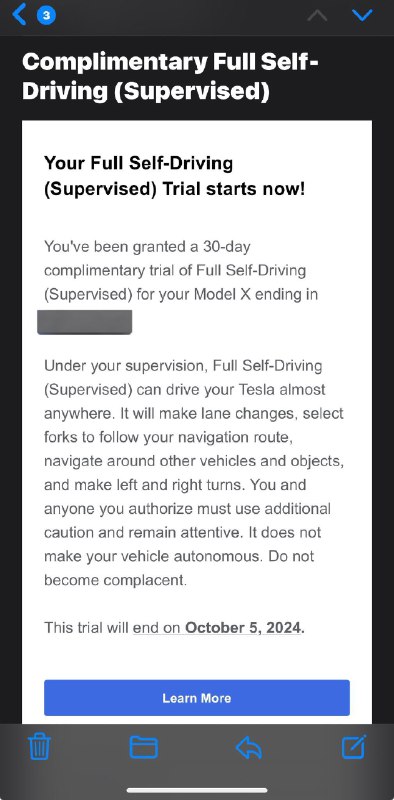Screen dimensions: 394x800
Task: Tap the Learn More button
Action: tap(196, 697)
